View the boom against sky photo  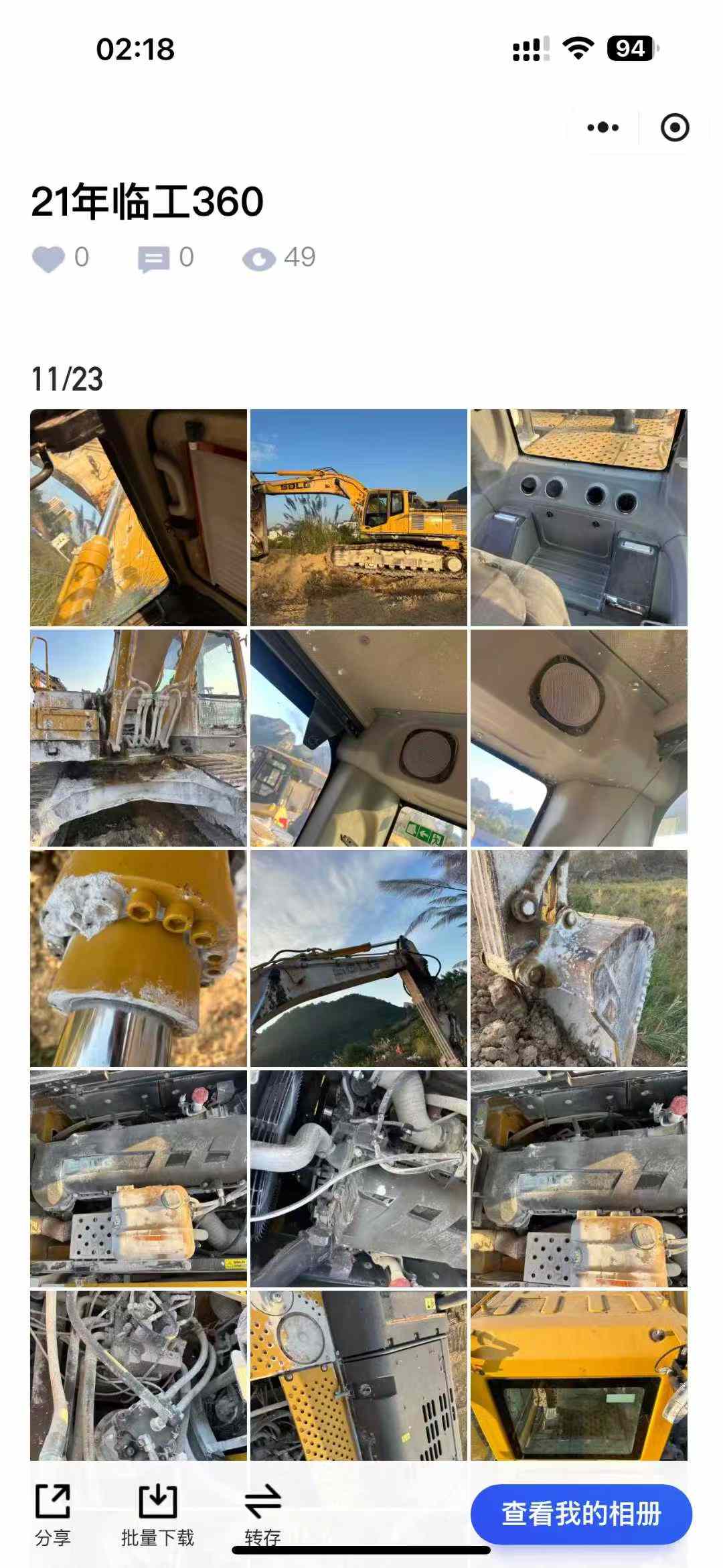(359, 958)
